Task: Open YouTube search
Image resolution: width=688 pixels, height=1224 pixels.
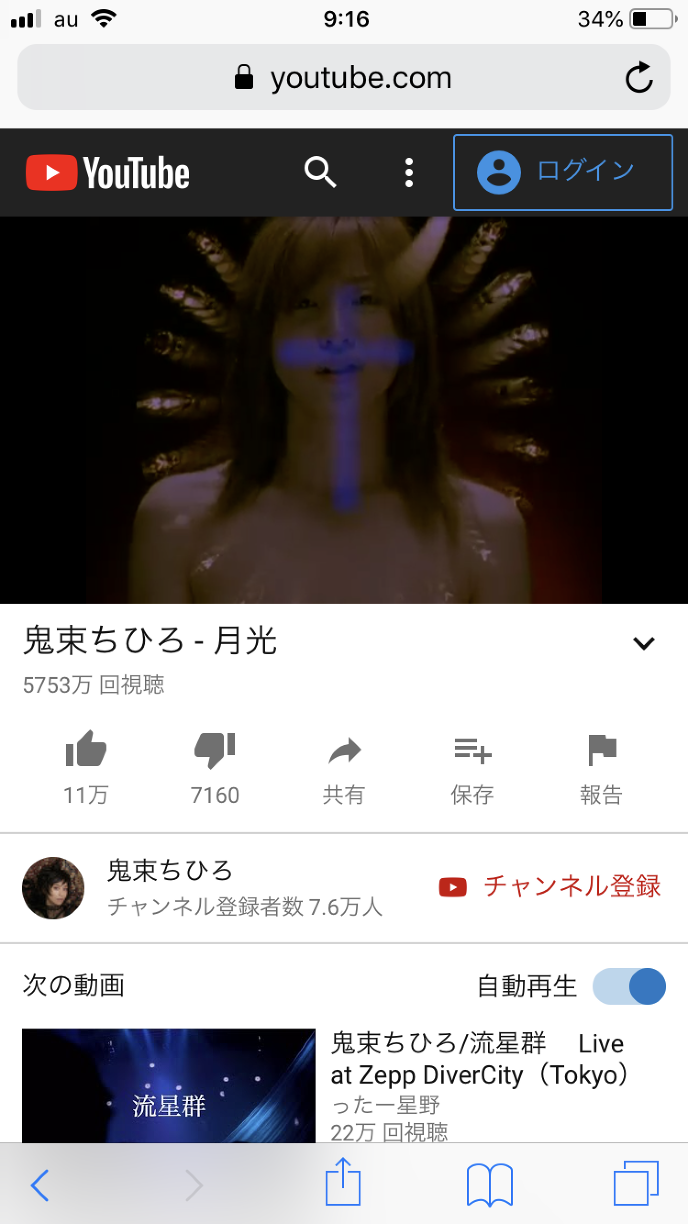Action: (320, 172)
